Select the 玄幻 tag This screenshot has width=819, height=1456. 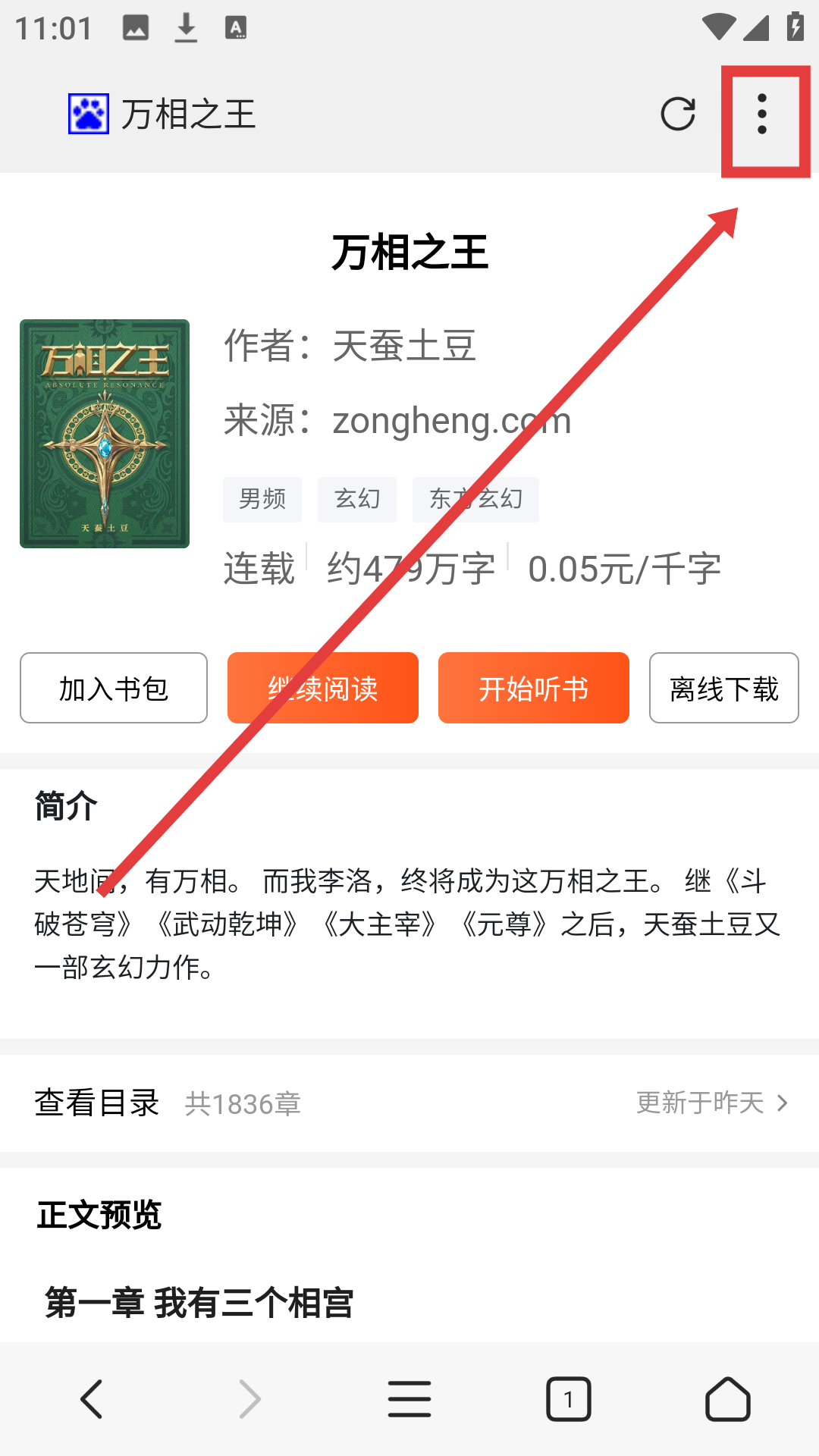pyautogui.click(x=357, y=499)
